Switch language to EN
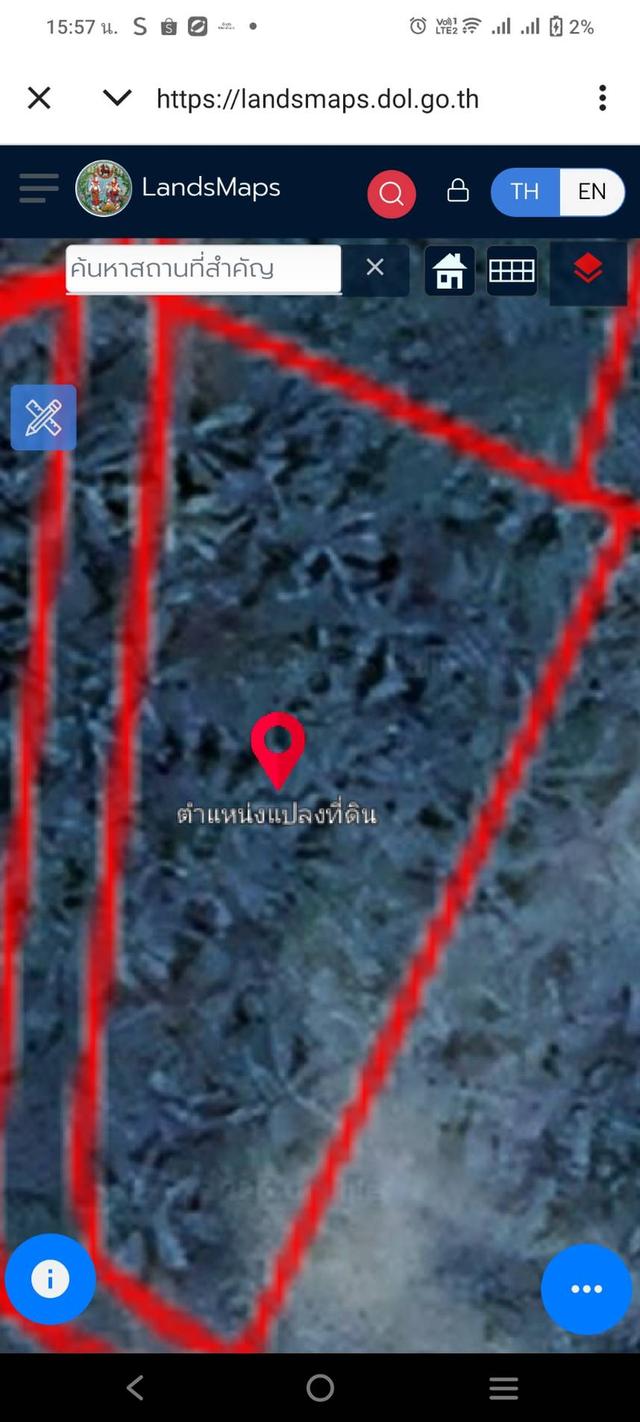This screenshot has width=640, height=1422. pos(592,191)
